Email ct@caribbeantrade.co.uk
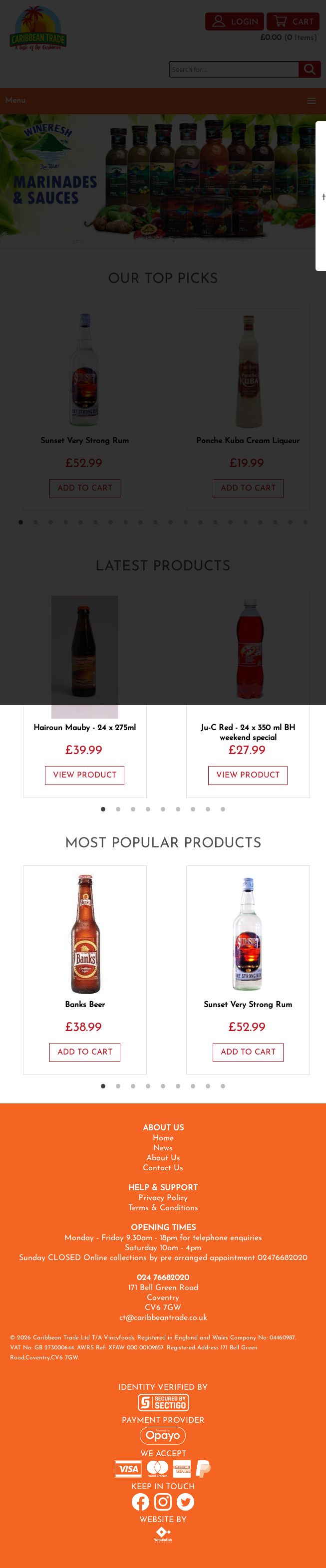Viewport: 326px width, 1568px height. pyautogui.click(x=163, y=1317)
